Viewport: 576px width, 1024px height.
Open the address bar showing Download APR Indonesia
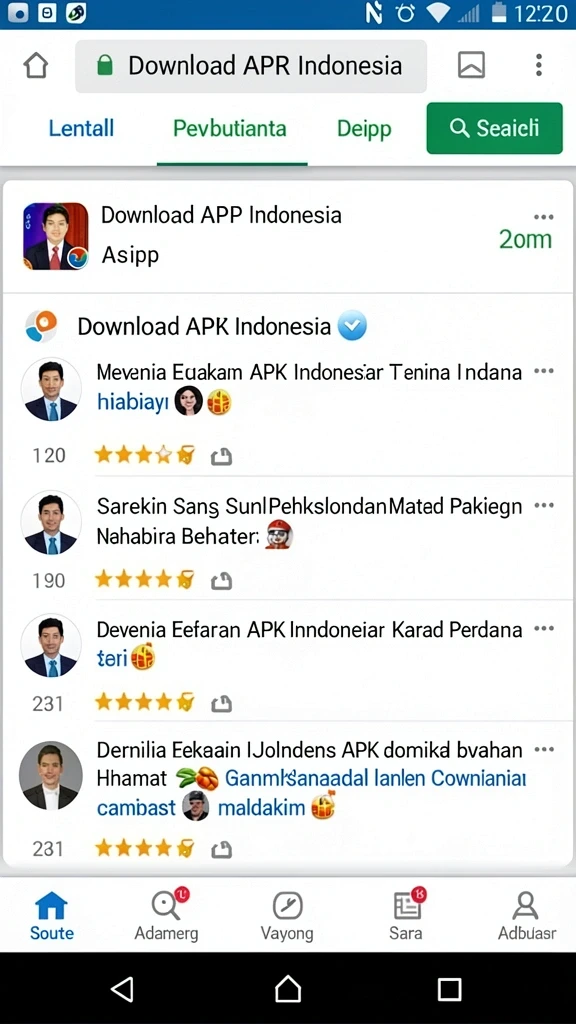[x=251, y=66]
